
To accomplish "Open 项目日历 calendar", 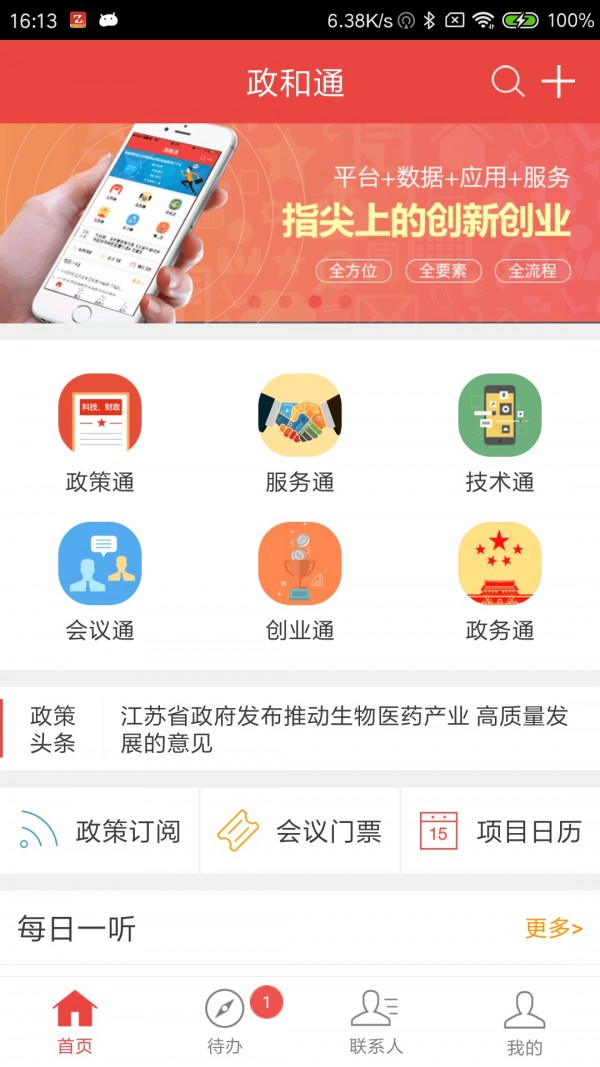I will (x=500, y=831).
